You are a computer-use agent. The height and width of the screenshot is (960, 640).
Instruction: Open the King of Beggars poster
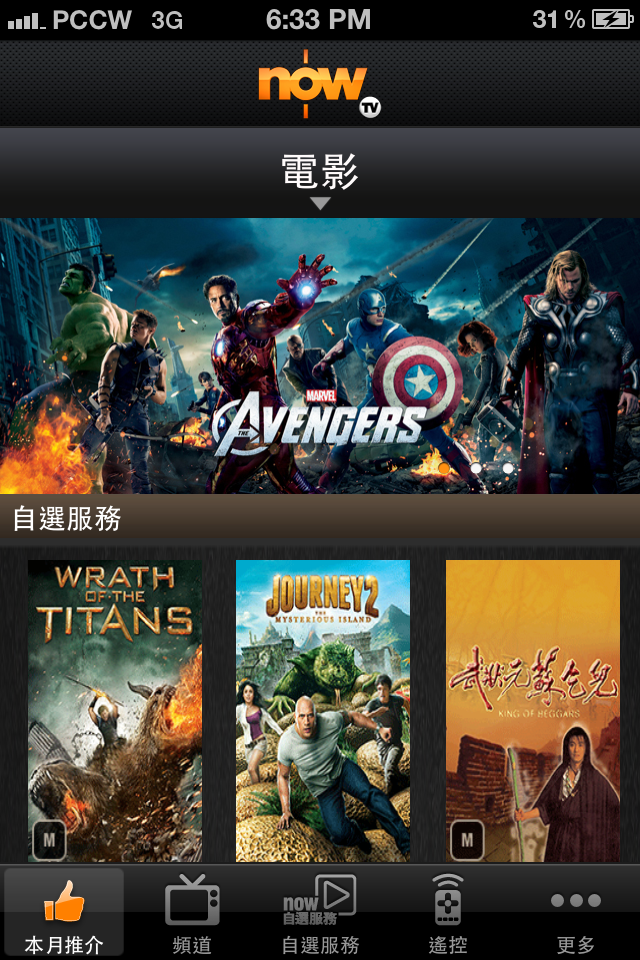pos(532,710)
